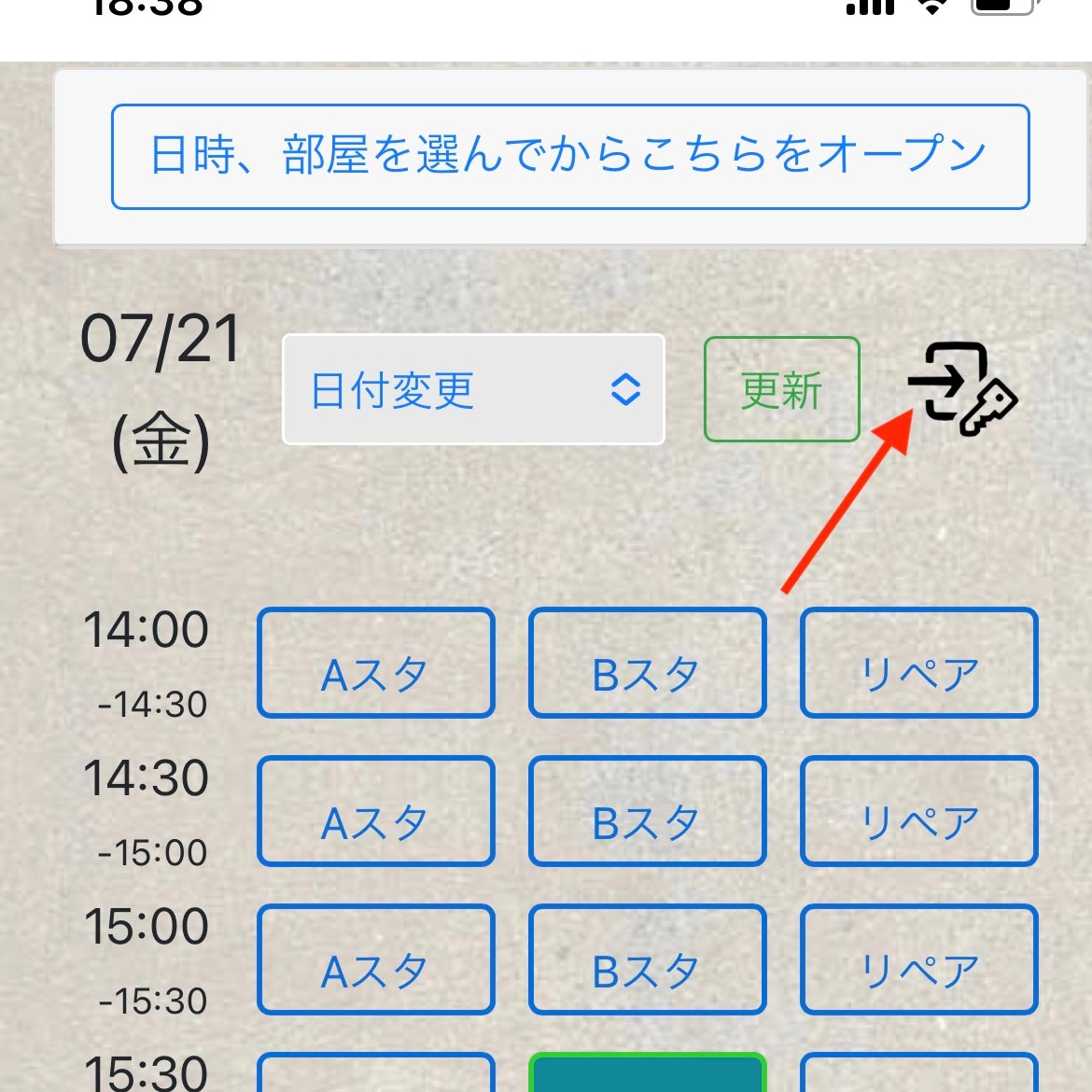Book Aスタ for 15:00-15:30
The image size is (1092, 1092).
375,959
